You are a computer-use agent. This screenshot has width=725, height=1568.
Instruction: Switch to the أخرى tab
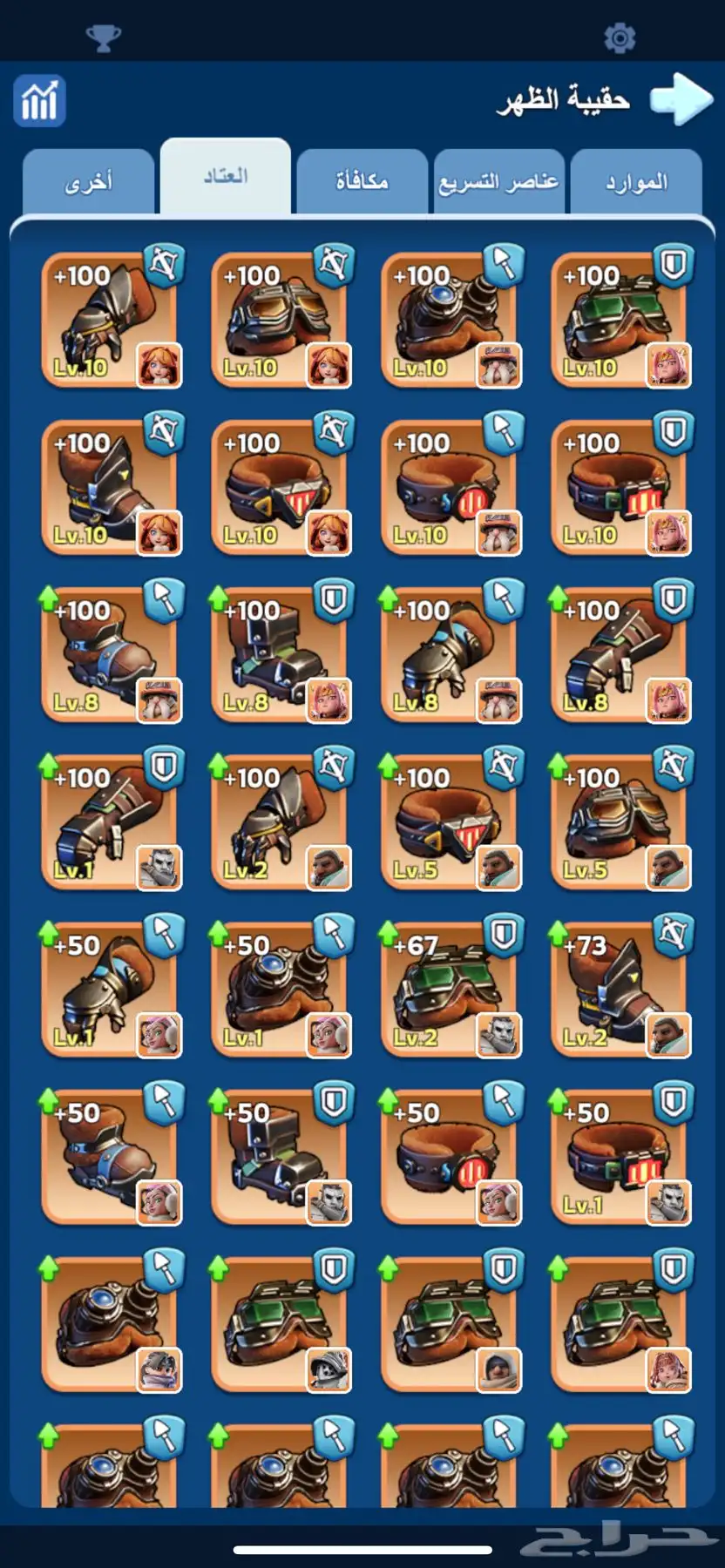pos(88,182)
